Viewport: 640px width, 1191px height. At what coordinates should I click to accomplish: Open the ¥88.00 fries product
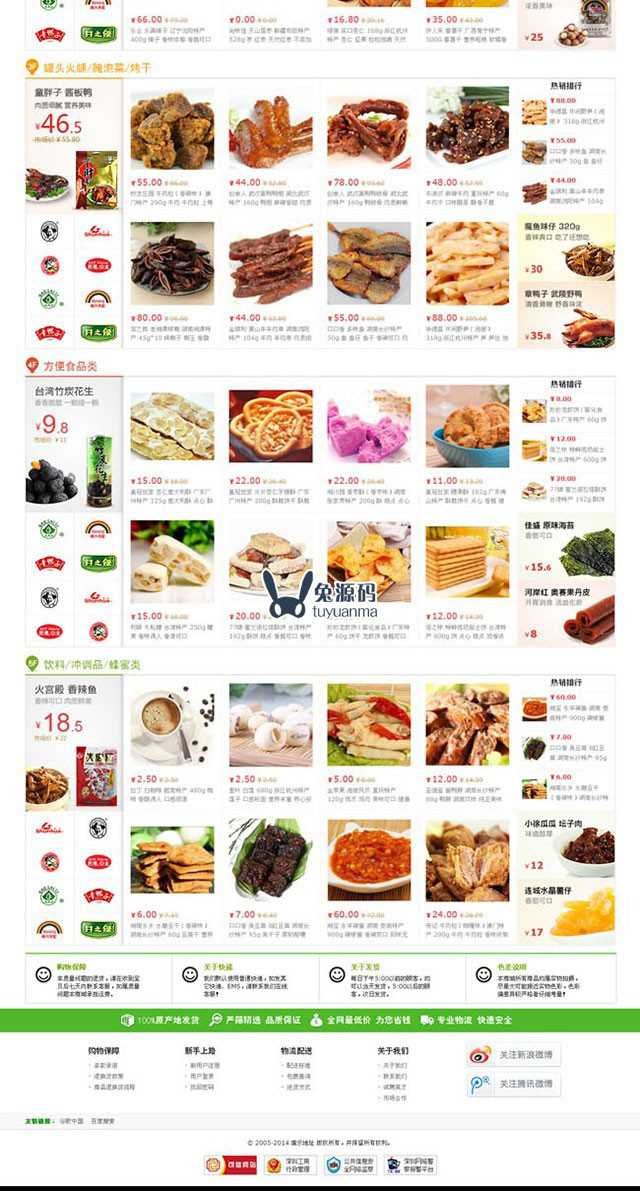[466, 264]
